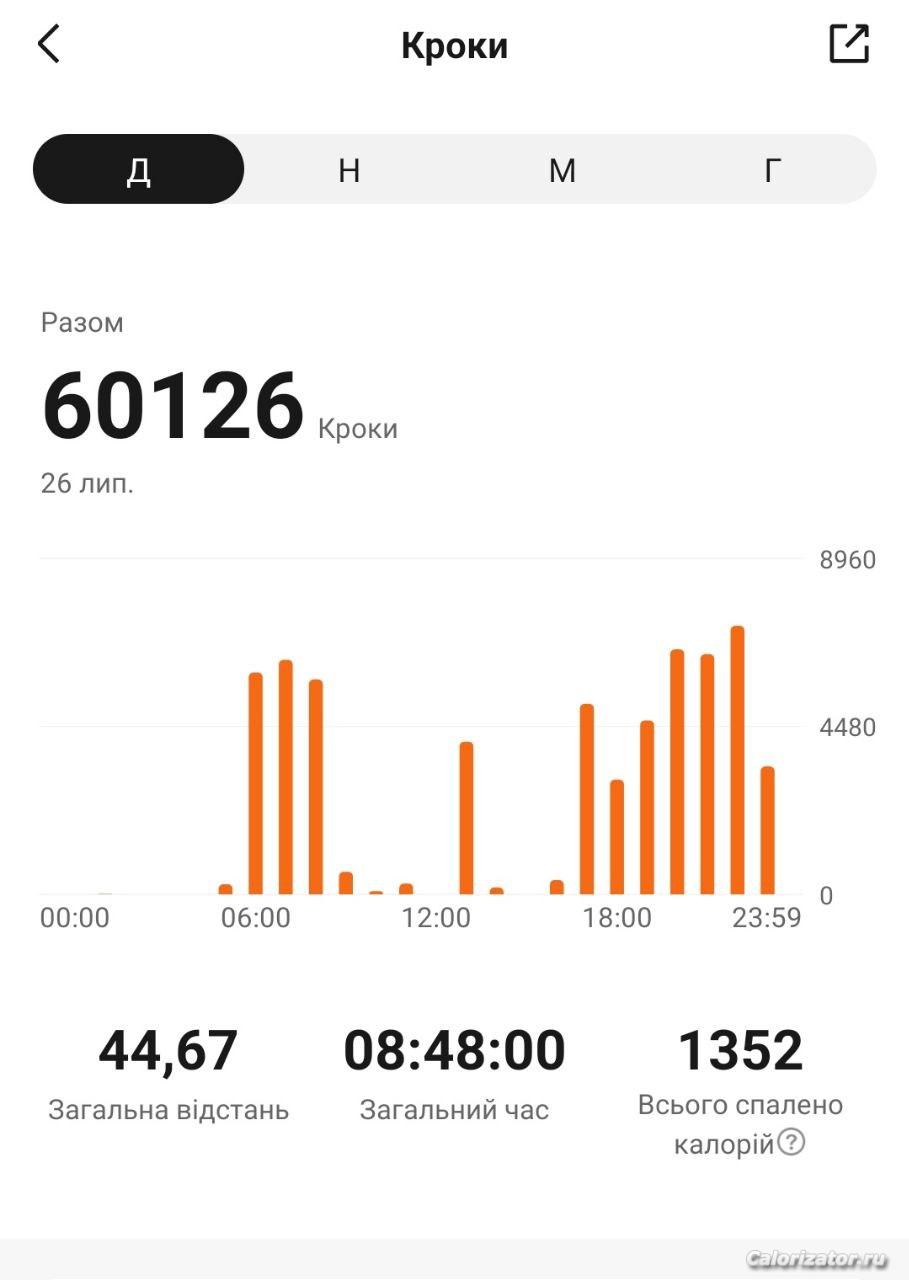Screen dimensions: 909x1280
Task: Go back from the Кроки screen
Action: tap(48, 45)
